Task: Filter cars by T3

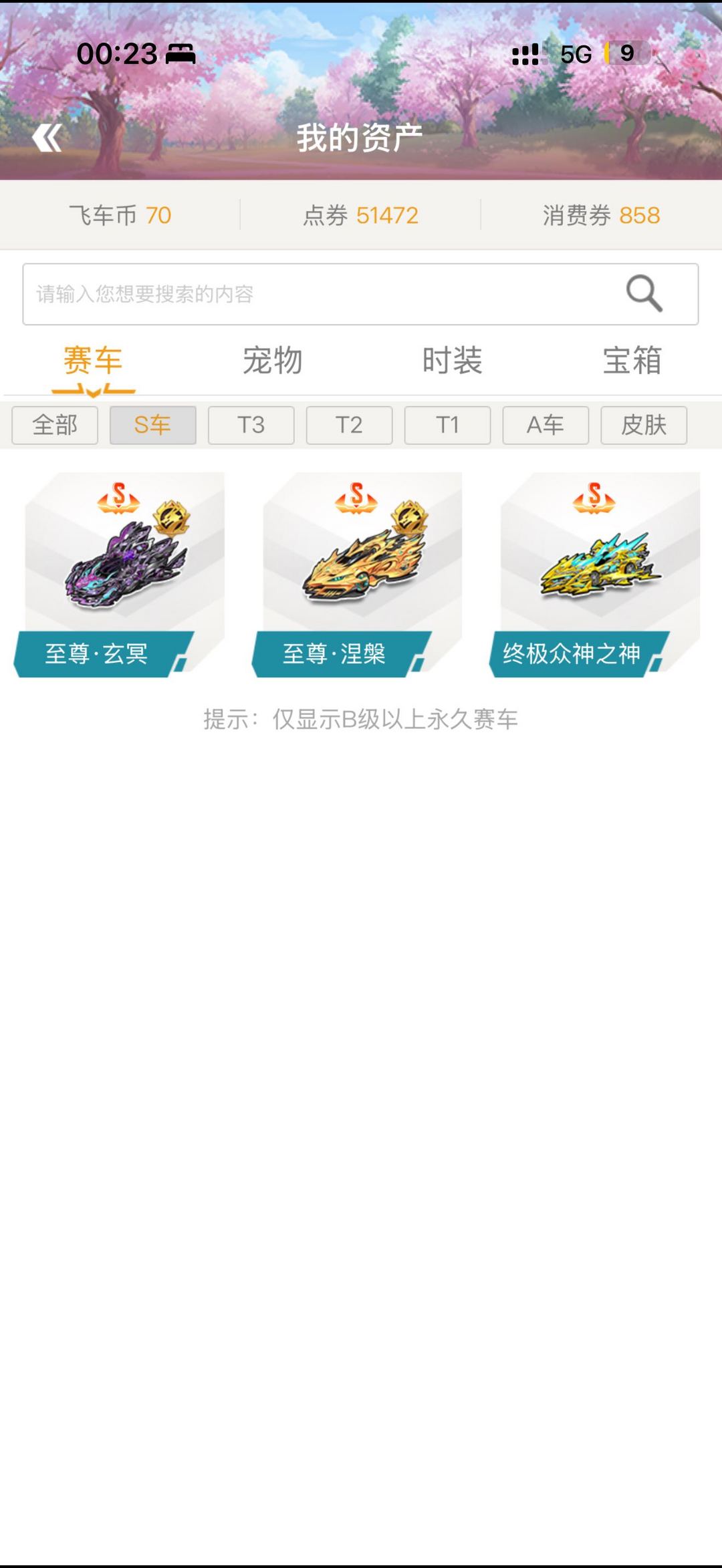Action: click(x=251, y=425)
